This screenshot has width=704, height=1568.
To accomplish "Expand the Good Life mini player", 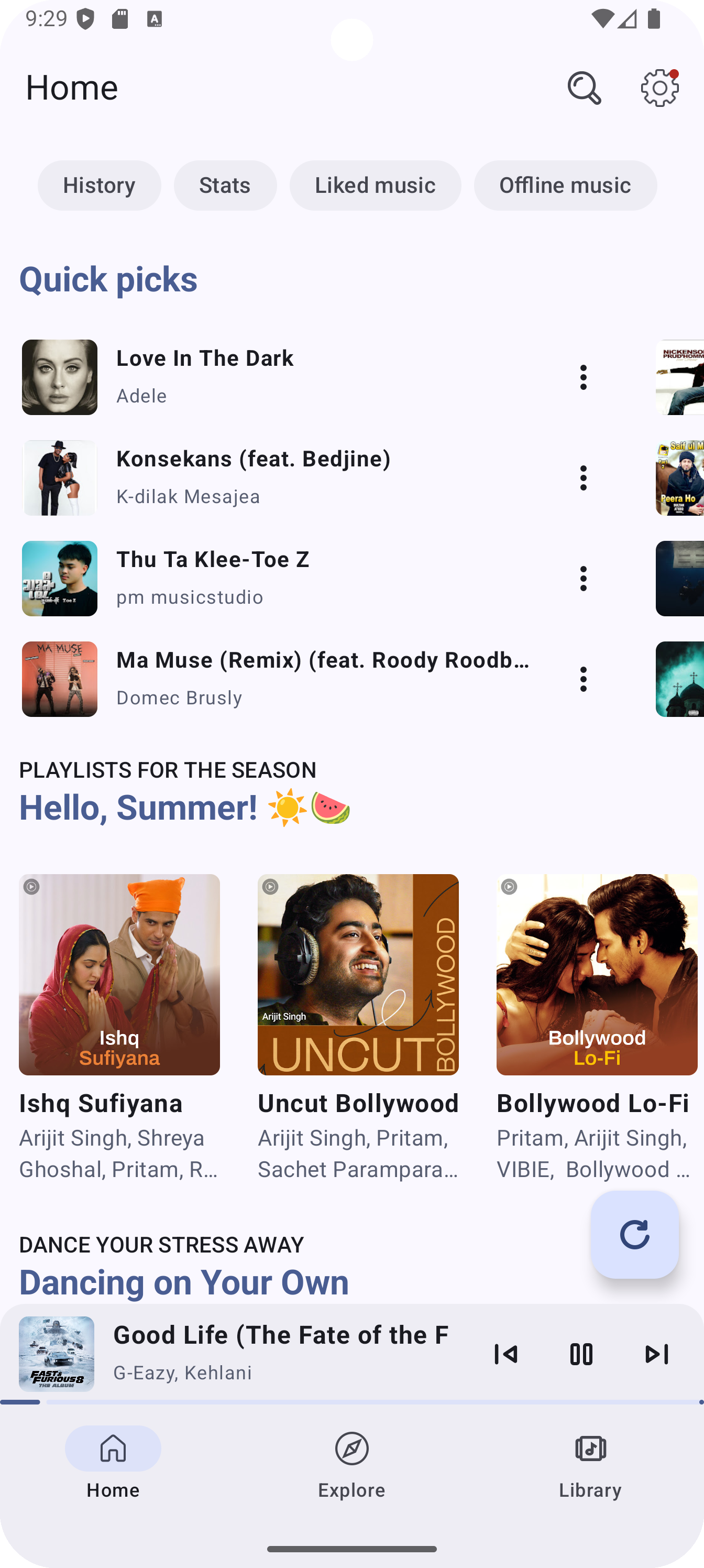I will coord(280,1353).
